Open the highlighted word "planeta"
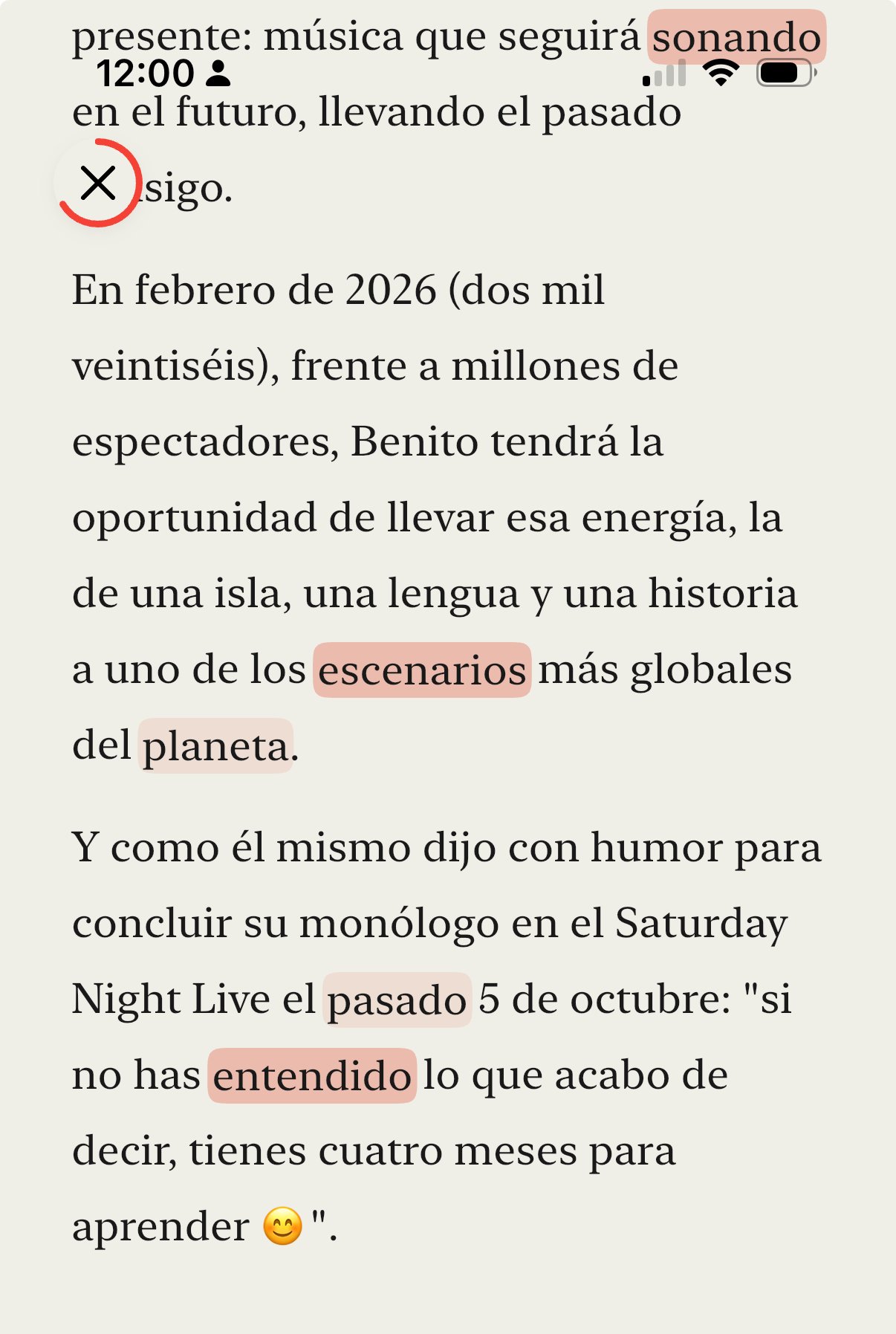Screen dimensions: 896x1334 (215, 746)
